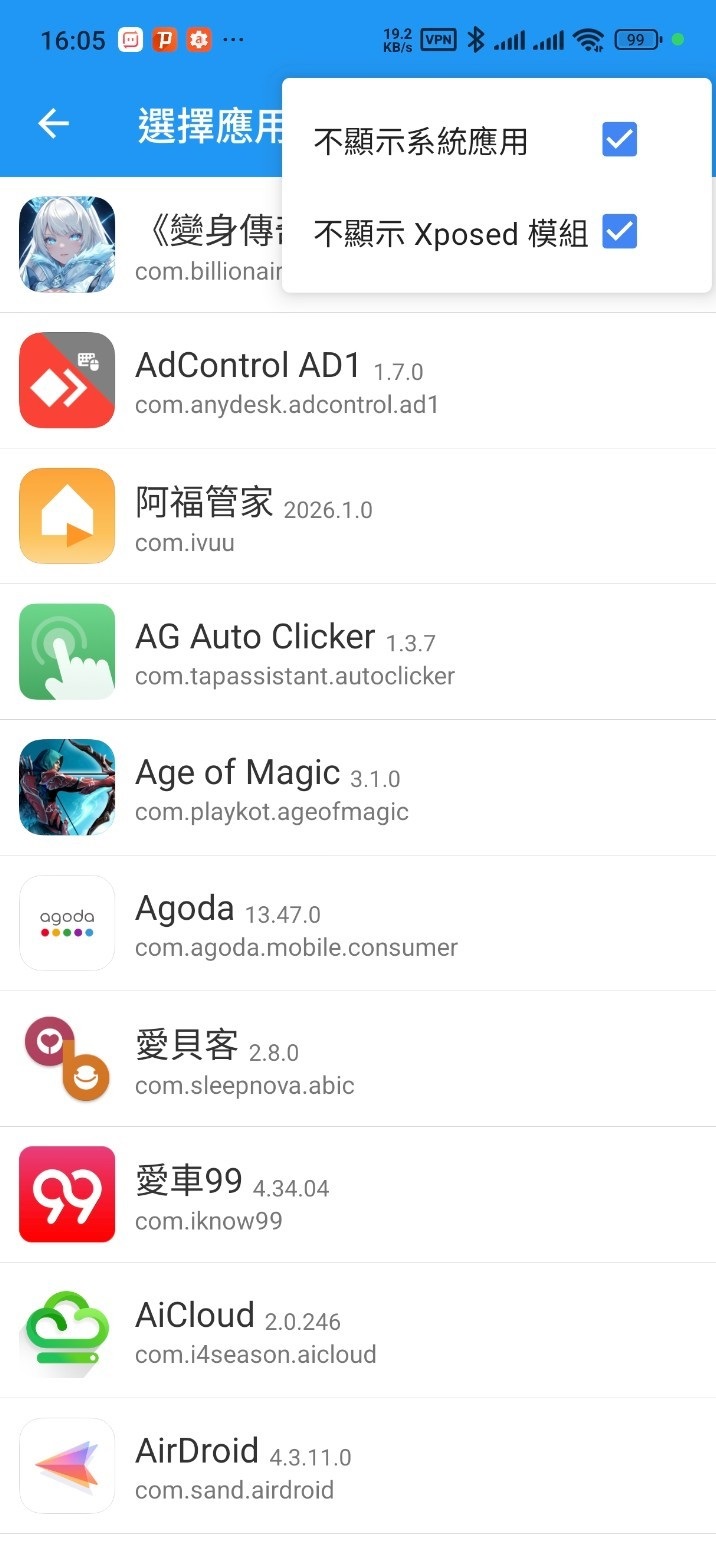The width and height of the screenshot is (716, 1548).
Task: Choose 愛貝客 from the app list
Action: (358, 1059)
